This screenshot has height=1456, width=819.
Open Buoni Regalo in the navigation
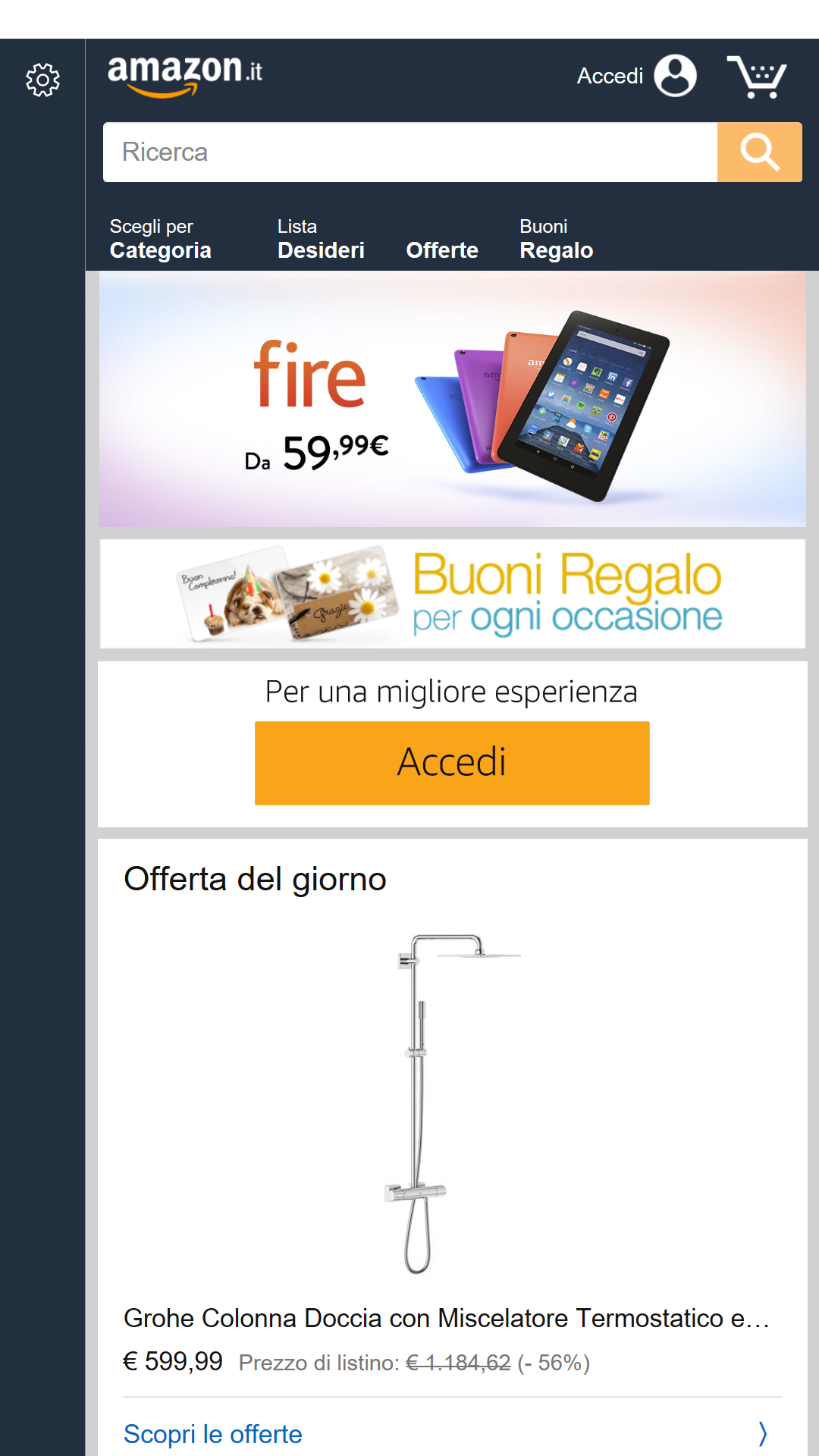point(557,239)
